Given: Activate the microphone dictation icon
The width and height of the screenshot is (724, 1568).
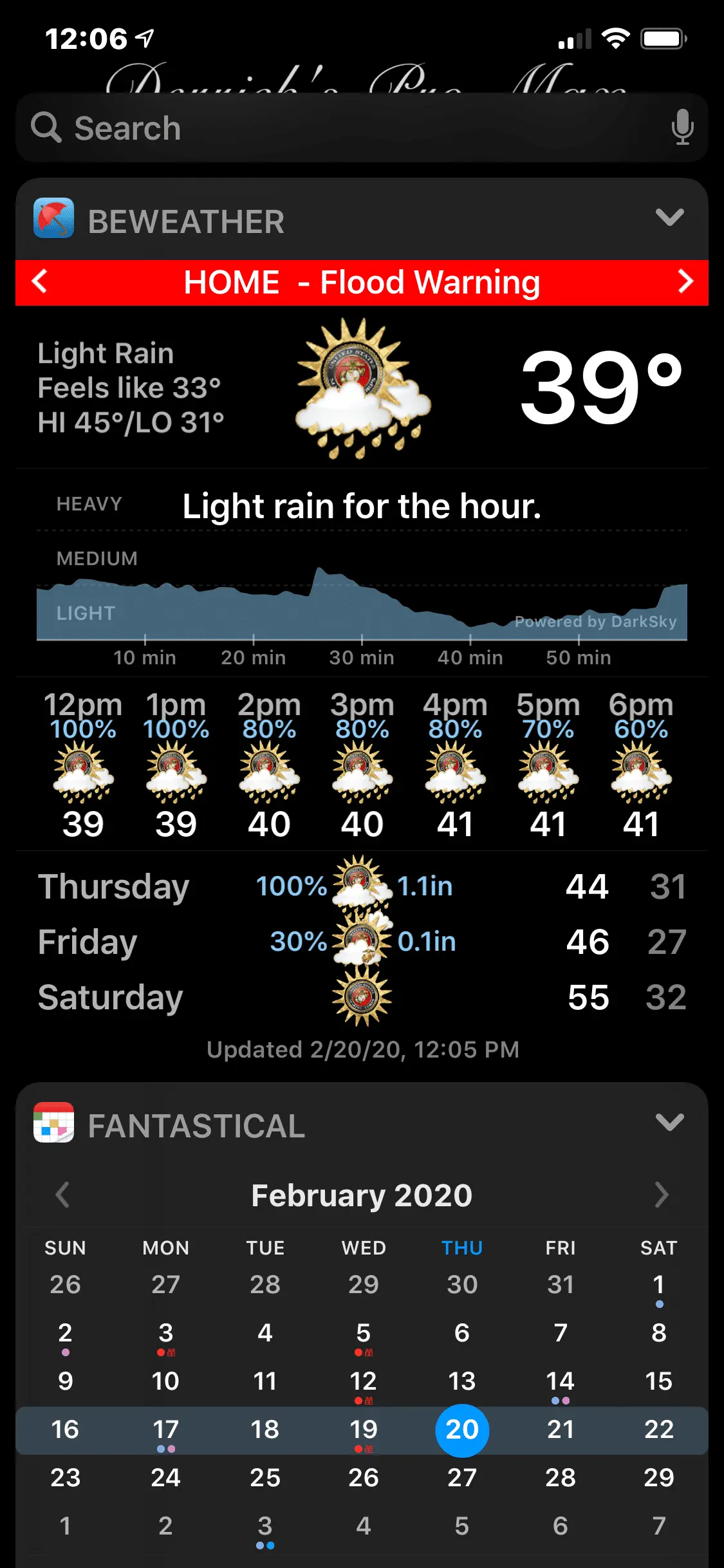Looking at the screenshot, I should (682, 127).
